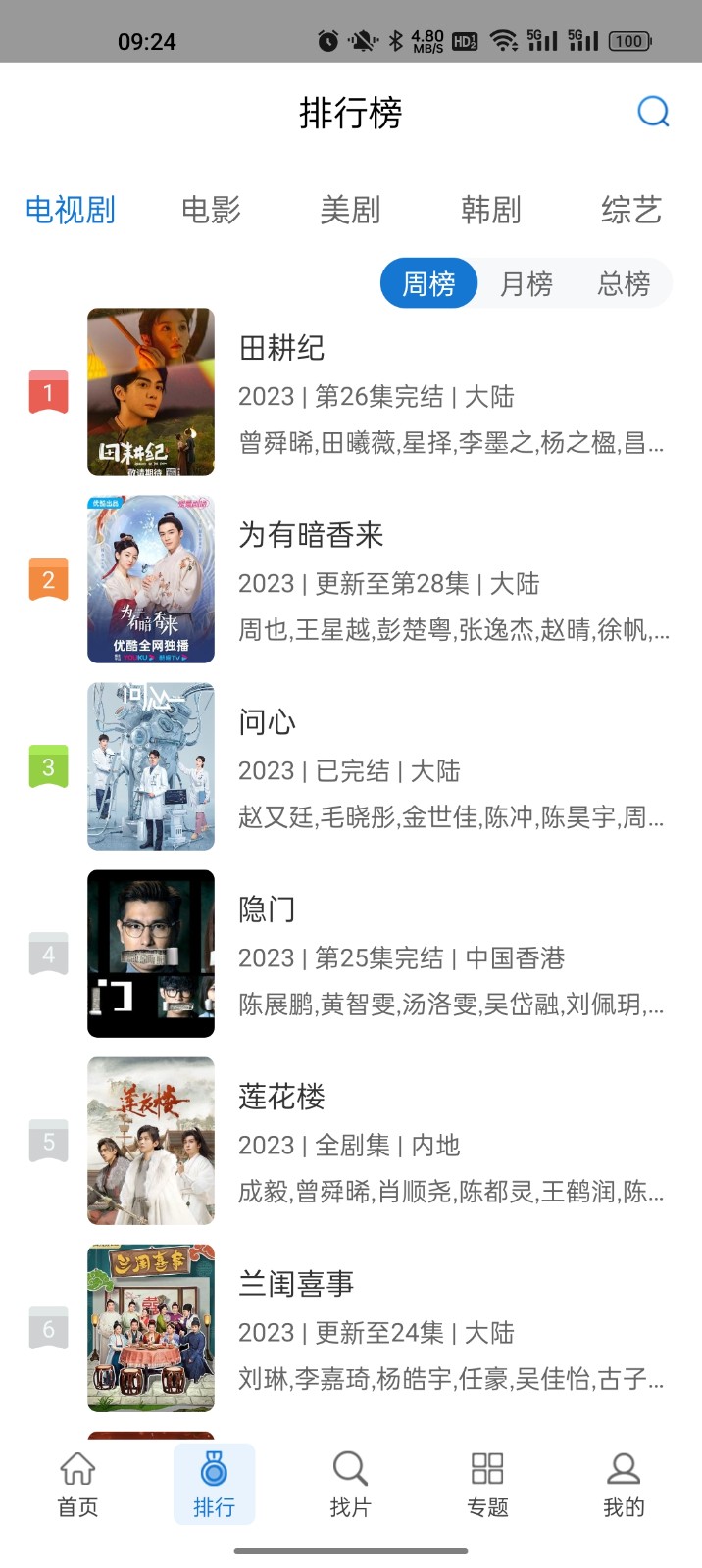Open the search icon in the header

tap(653, 113)
